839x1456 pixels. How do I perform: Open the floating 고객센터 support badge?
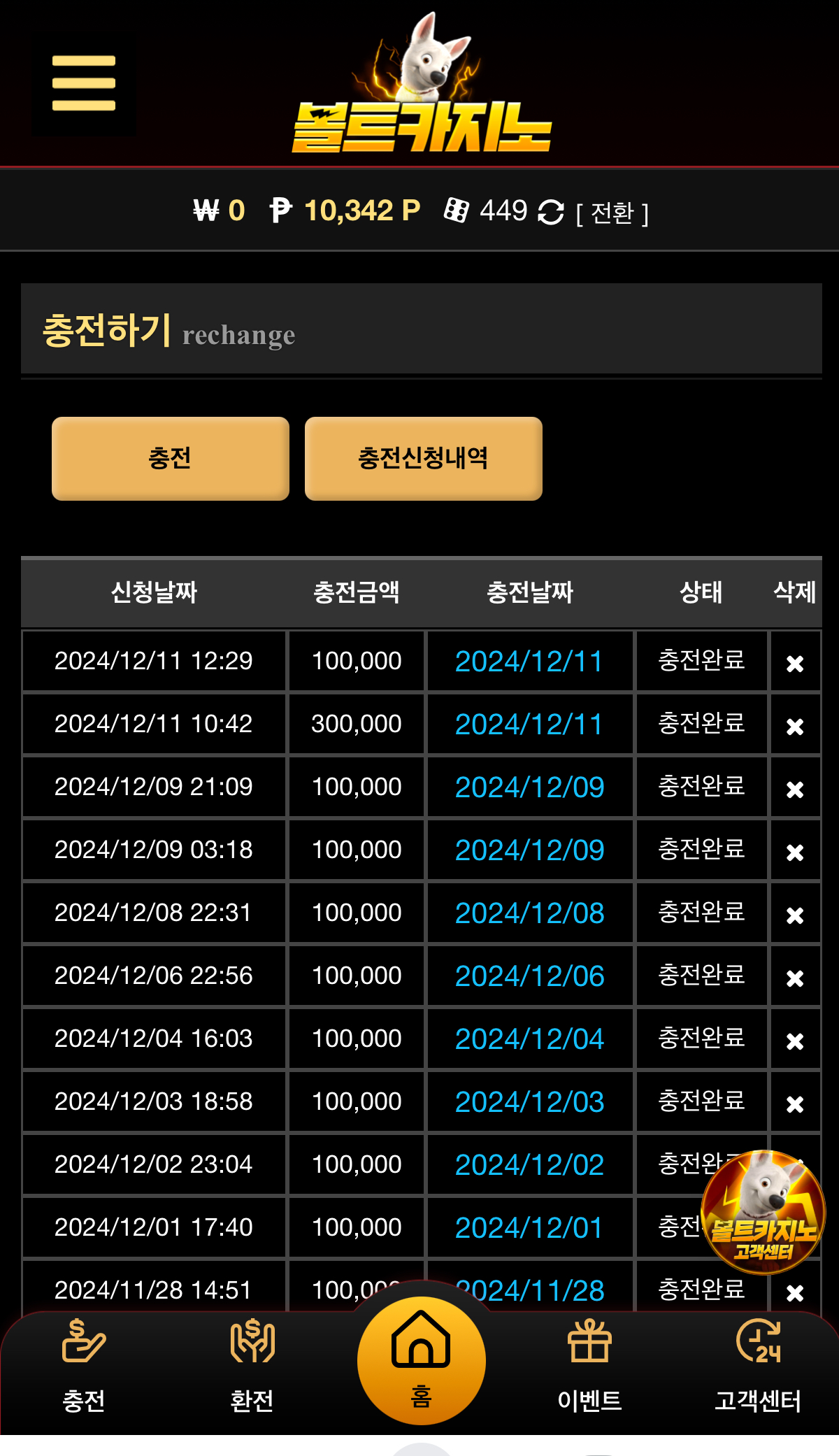pos(763,1212)
